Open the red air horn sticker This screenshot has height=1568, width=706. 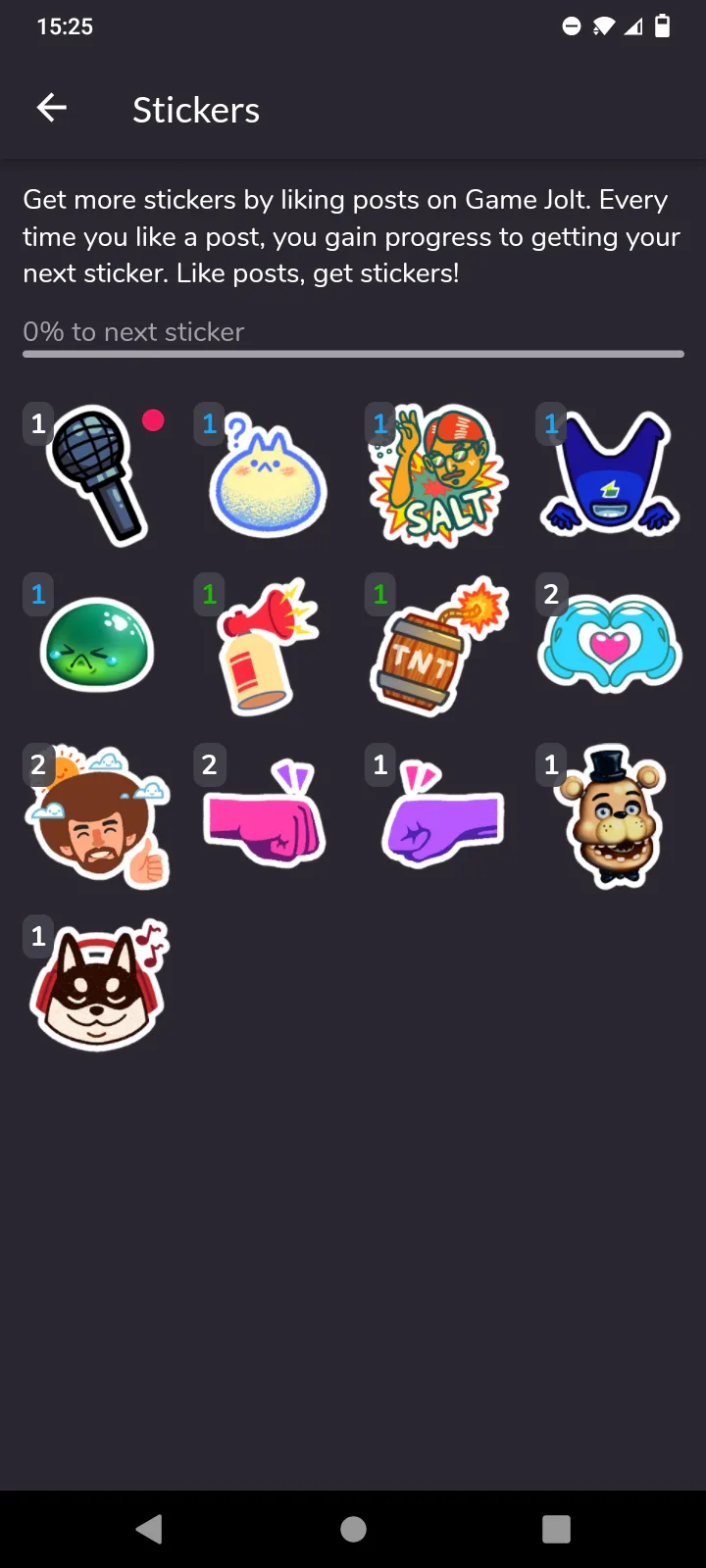(x=267, y=646)
